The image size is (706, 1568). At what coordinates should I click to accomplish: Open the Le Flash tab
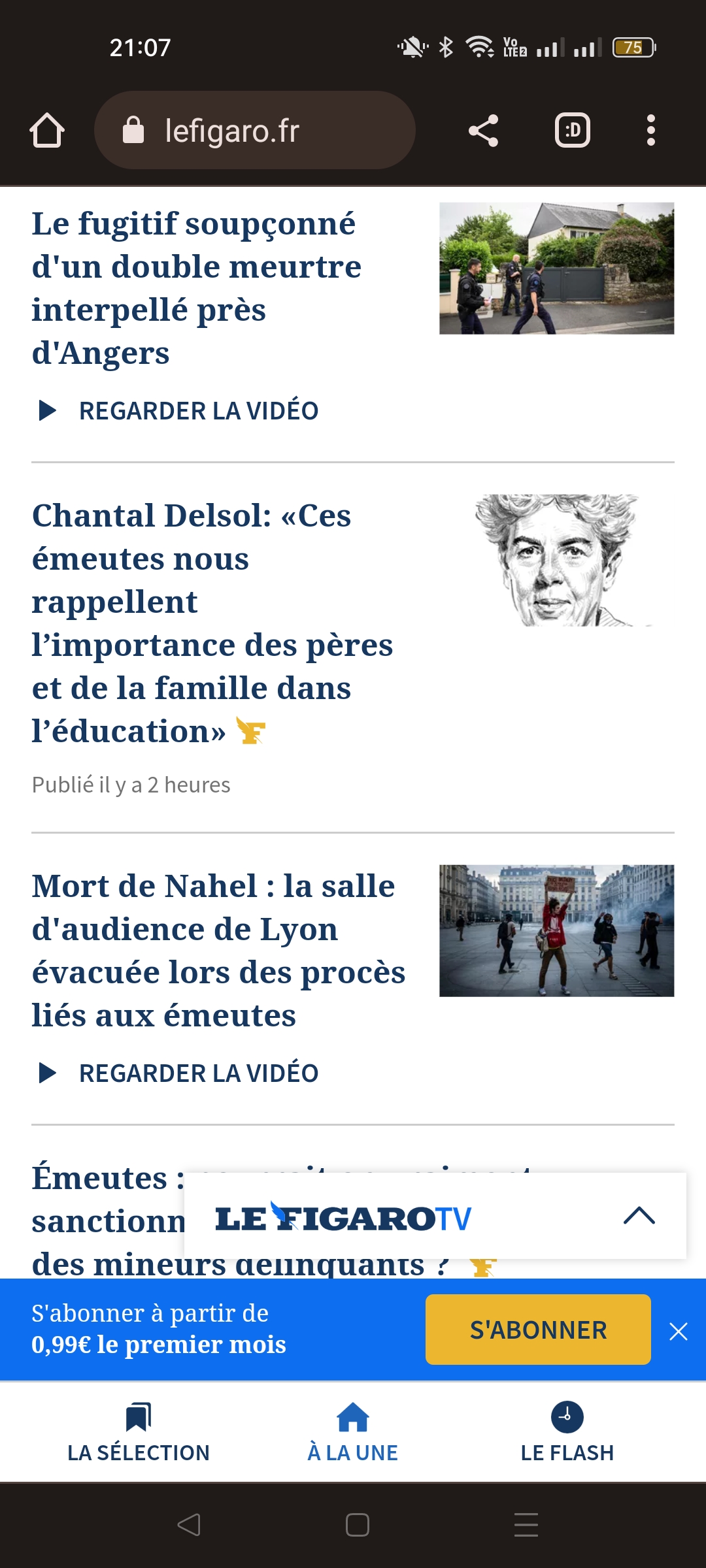tap(567, 1432)
